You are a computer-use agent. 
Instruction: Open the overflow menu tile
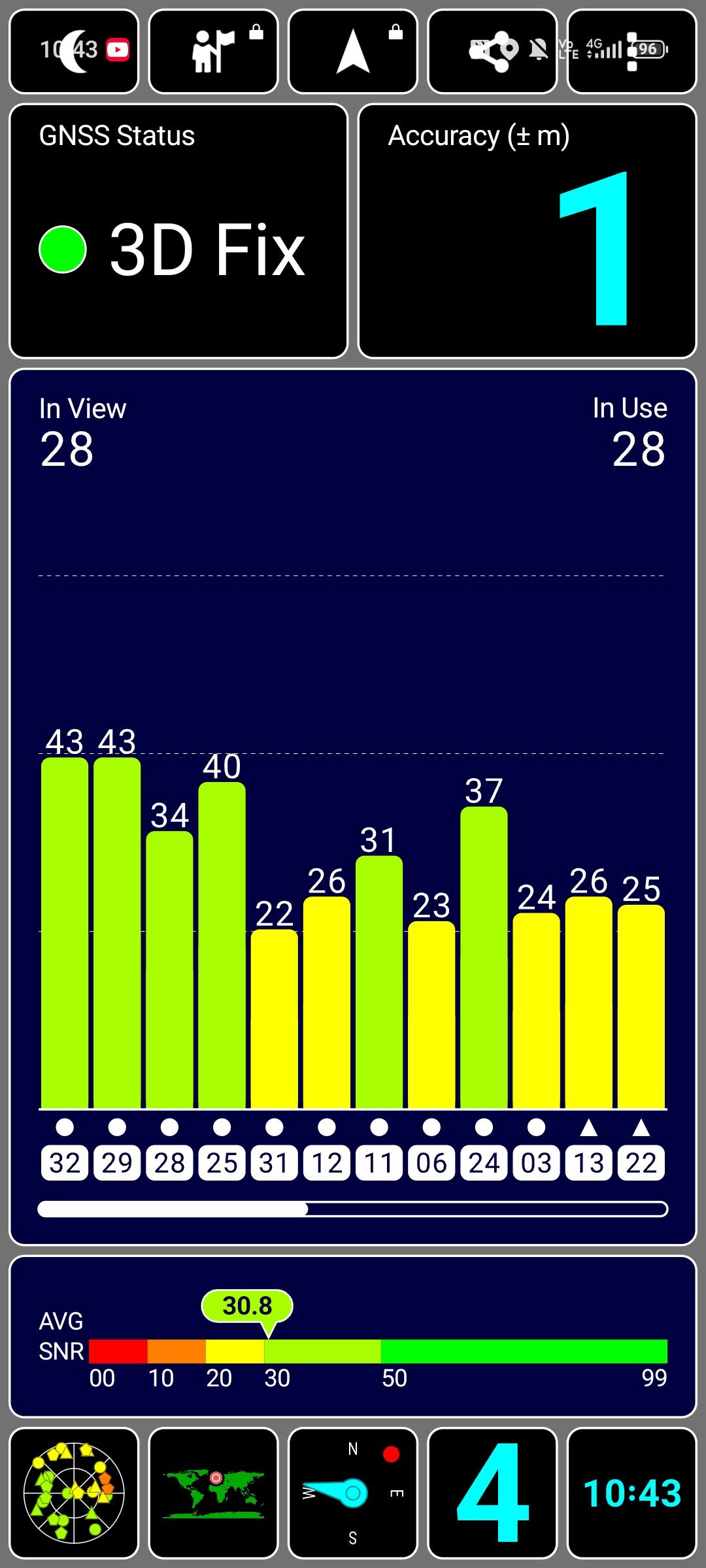(631, 51)
